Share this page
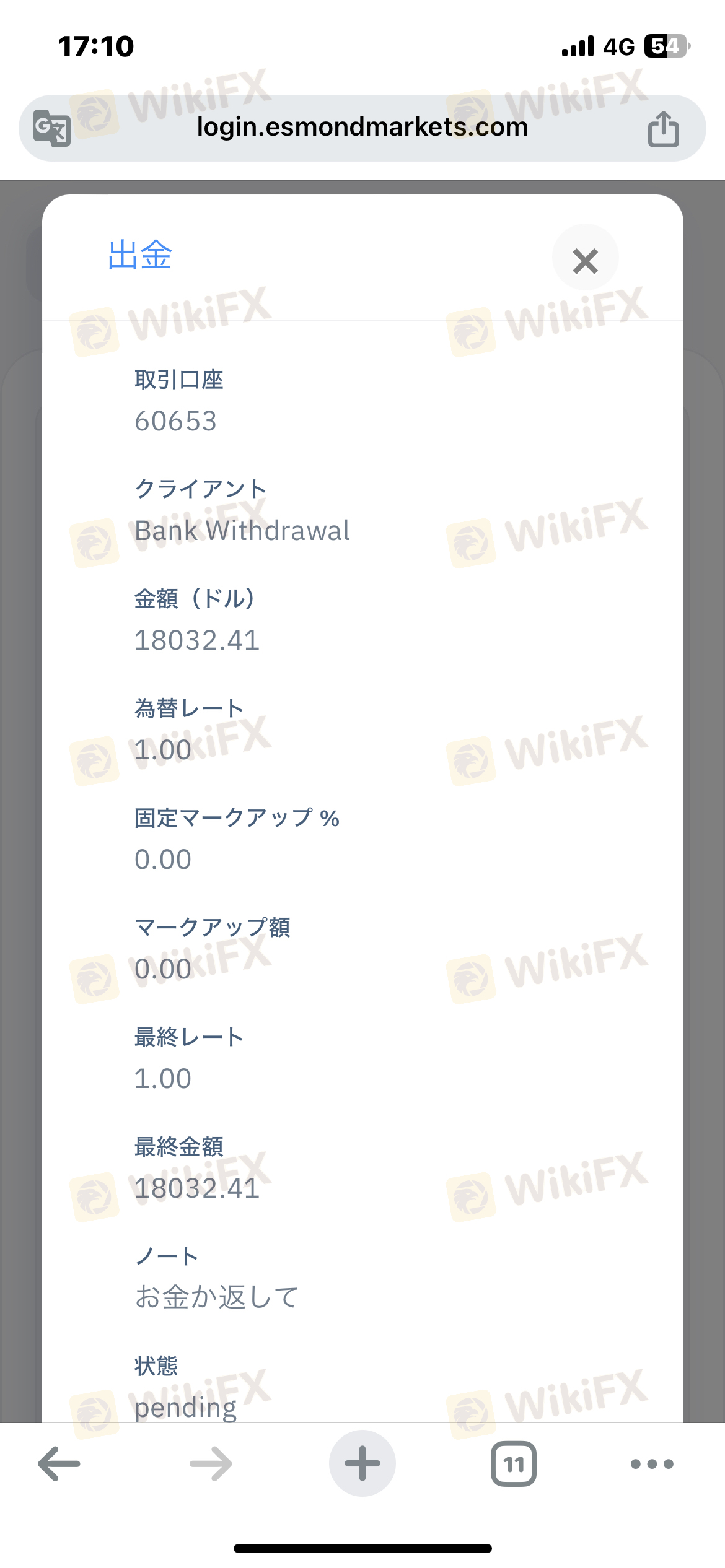725x1568 pixels. [x=663, y=128]
